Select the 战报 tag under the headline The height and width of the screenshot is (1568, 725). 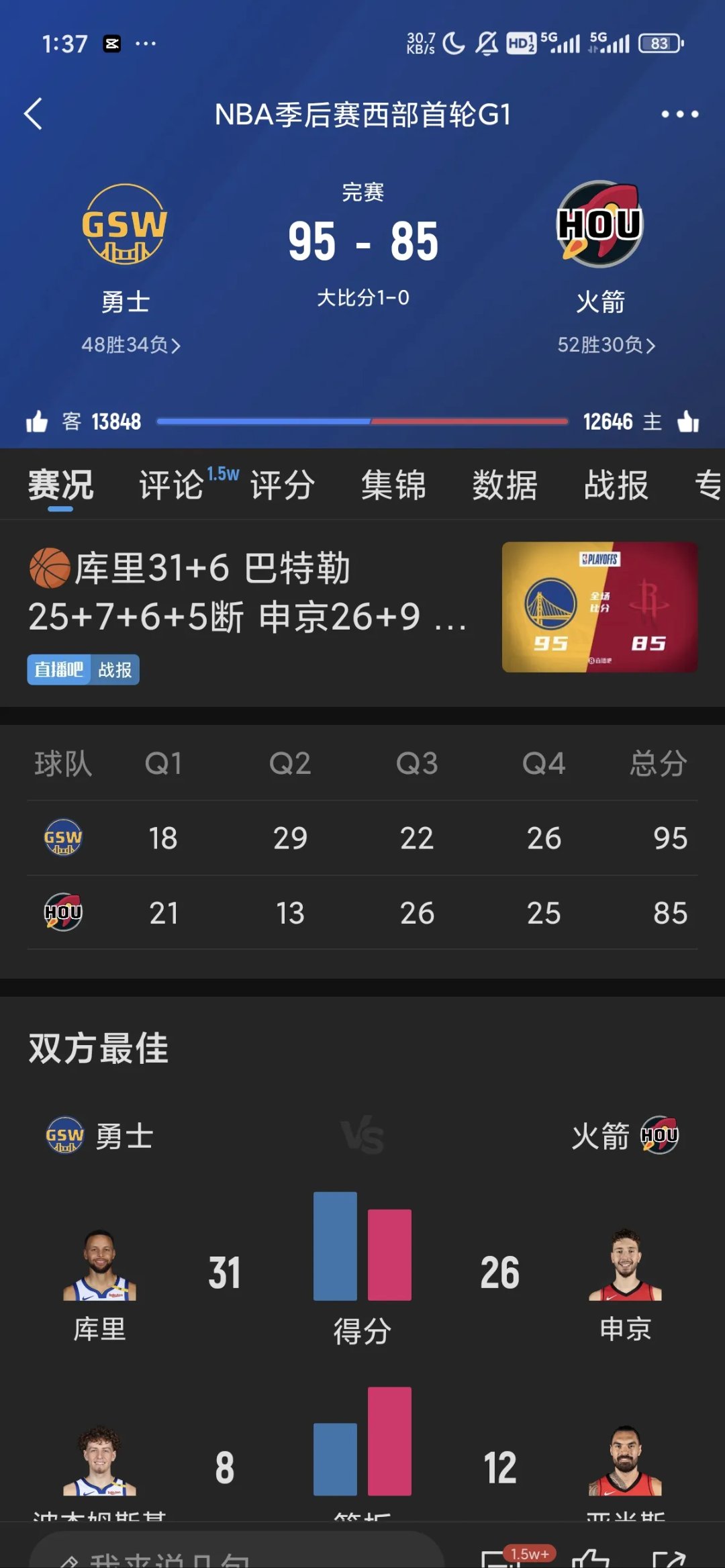[x=115, y=669]
